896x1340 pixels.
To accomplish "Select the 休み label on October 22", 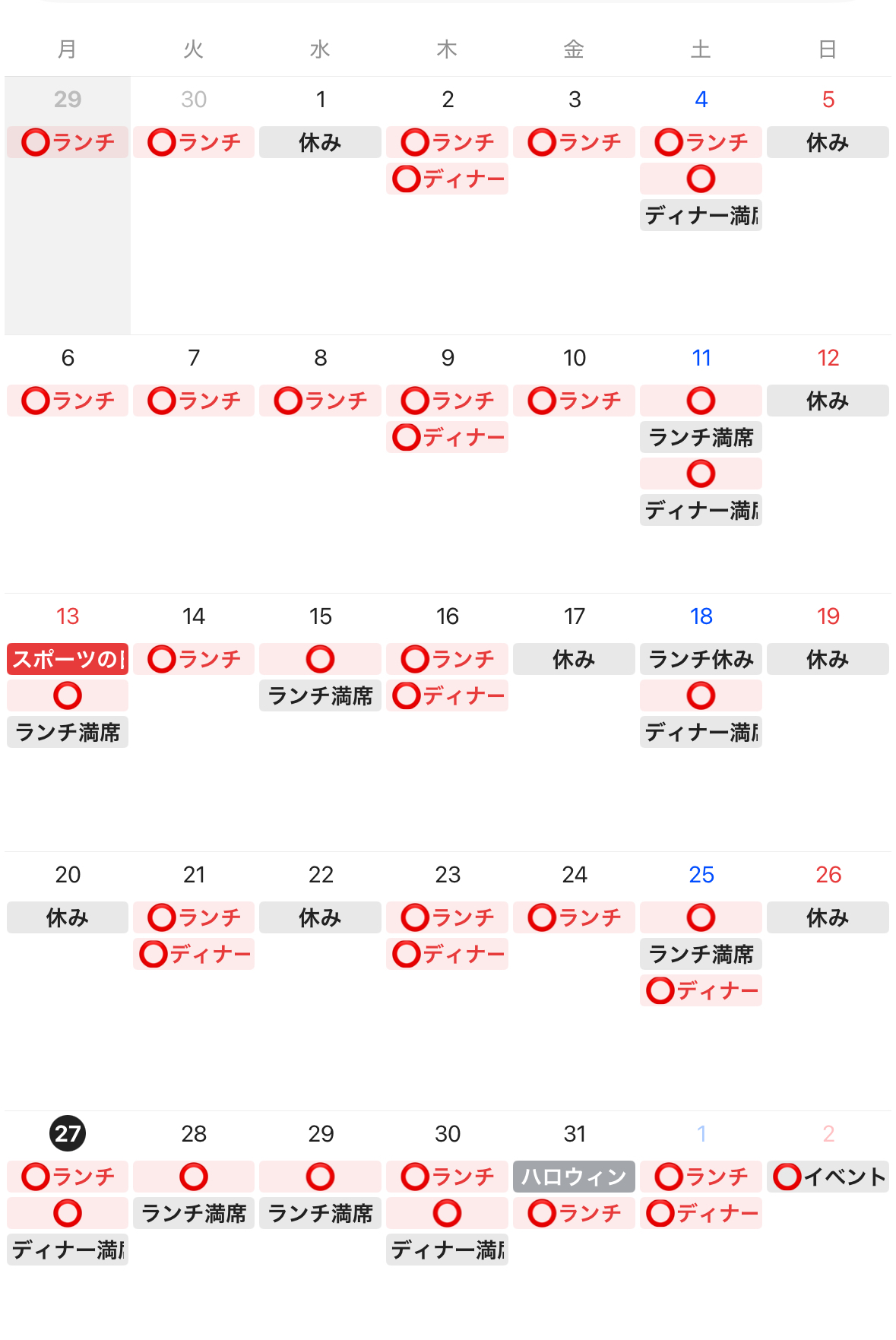I will [x=320, y=917].
